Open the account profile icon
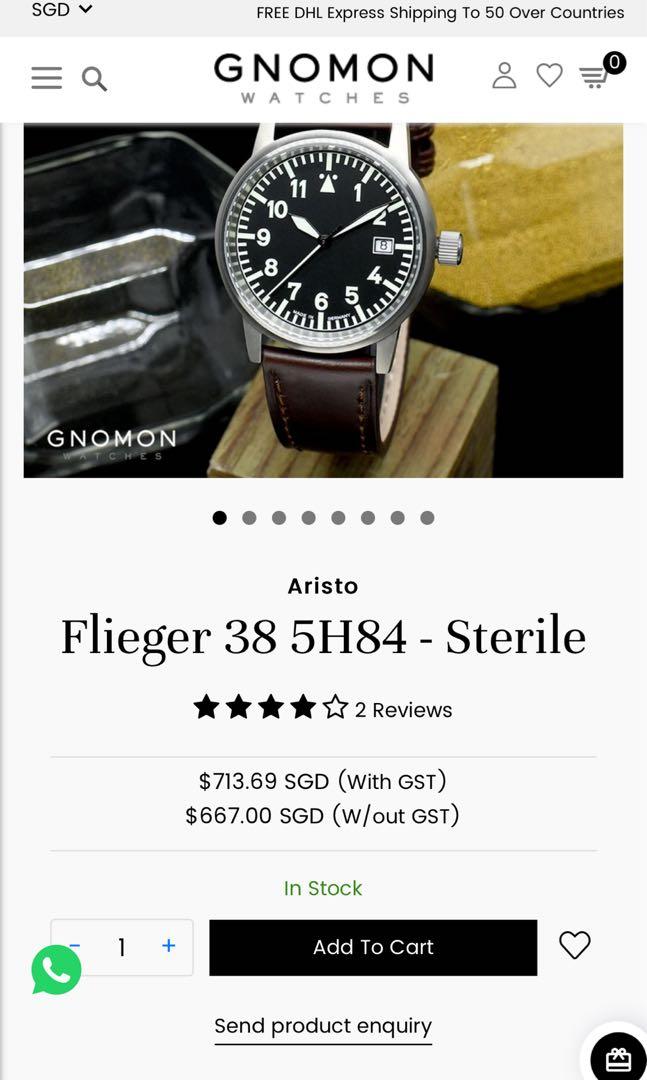647x1080 pixels. click(504, 76)
